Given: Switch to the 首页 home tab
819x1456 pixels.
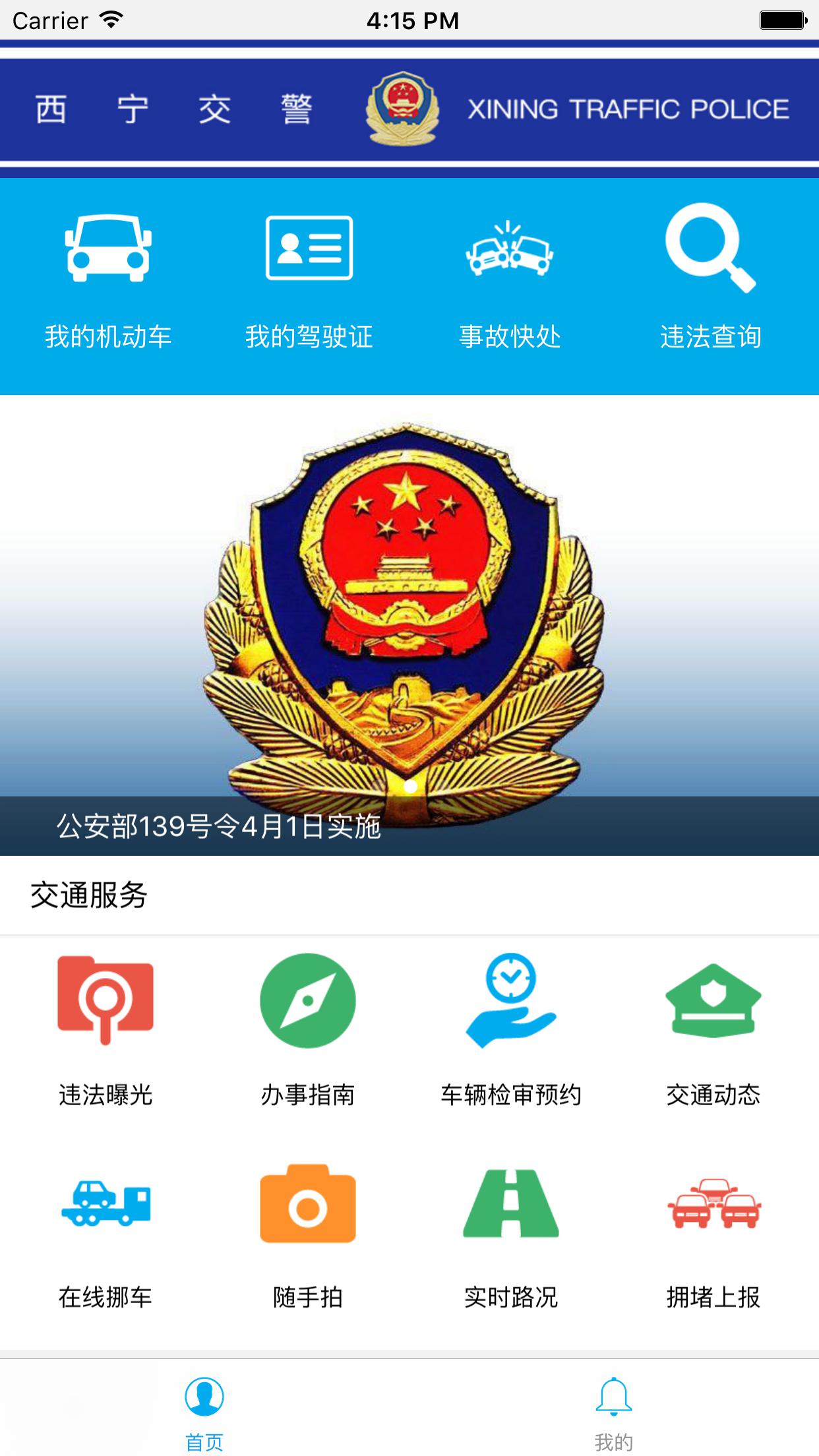Looking at the screenshot, I should click(x=204, y=1412).
